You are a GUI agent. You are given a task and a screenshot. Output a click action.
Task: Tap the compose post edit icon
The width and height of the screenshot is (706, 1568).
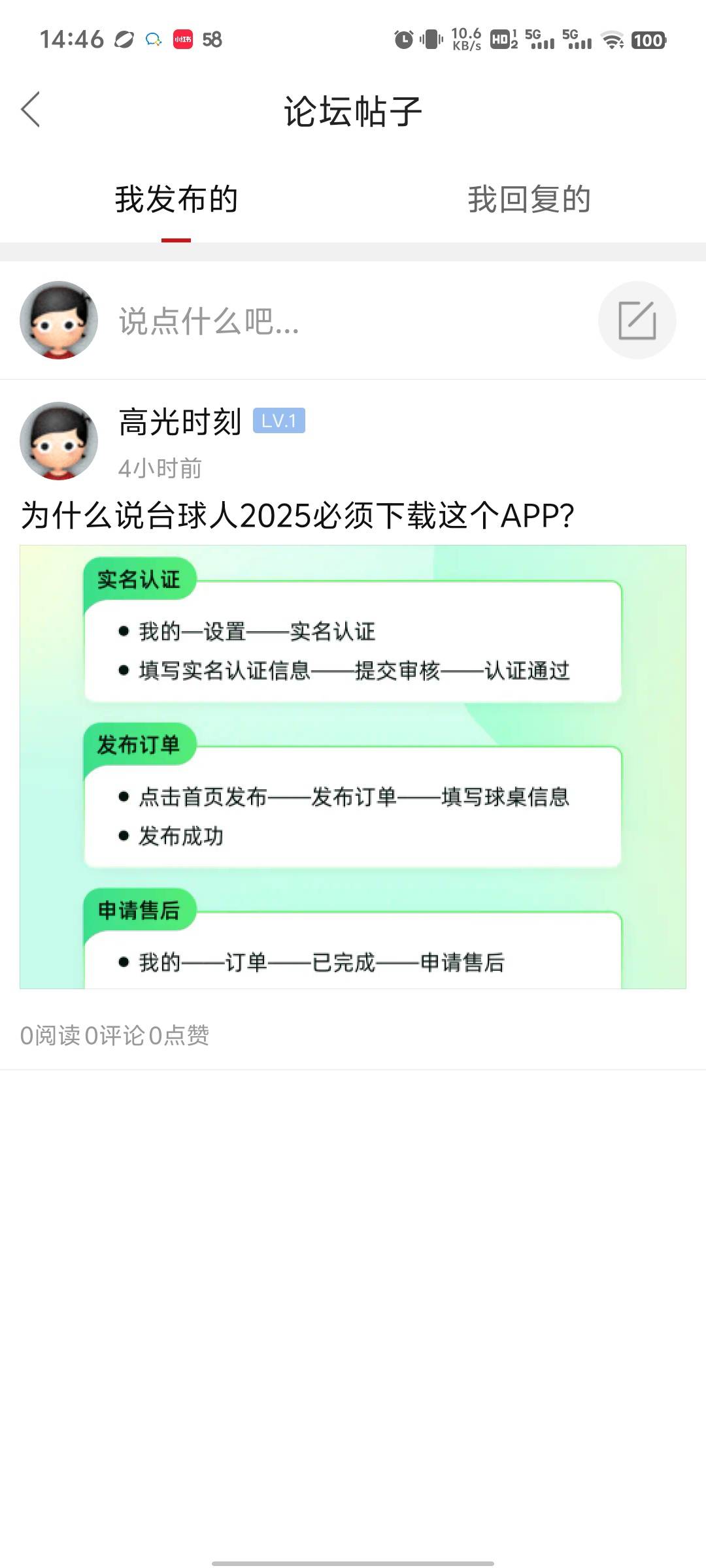point(637,321)
